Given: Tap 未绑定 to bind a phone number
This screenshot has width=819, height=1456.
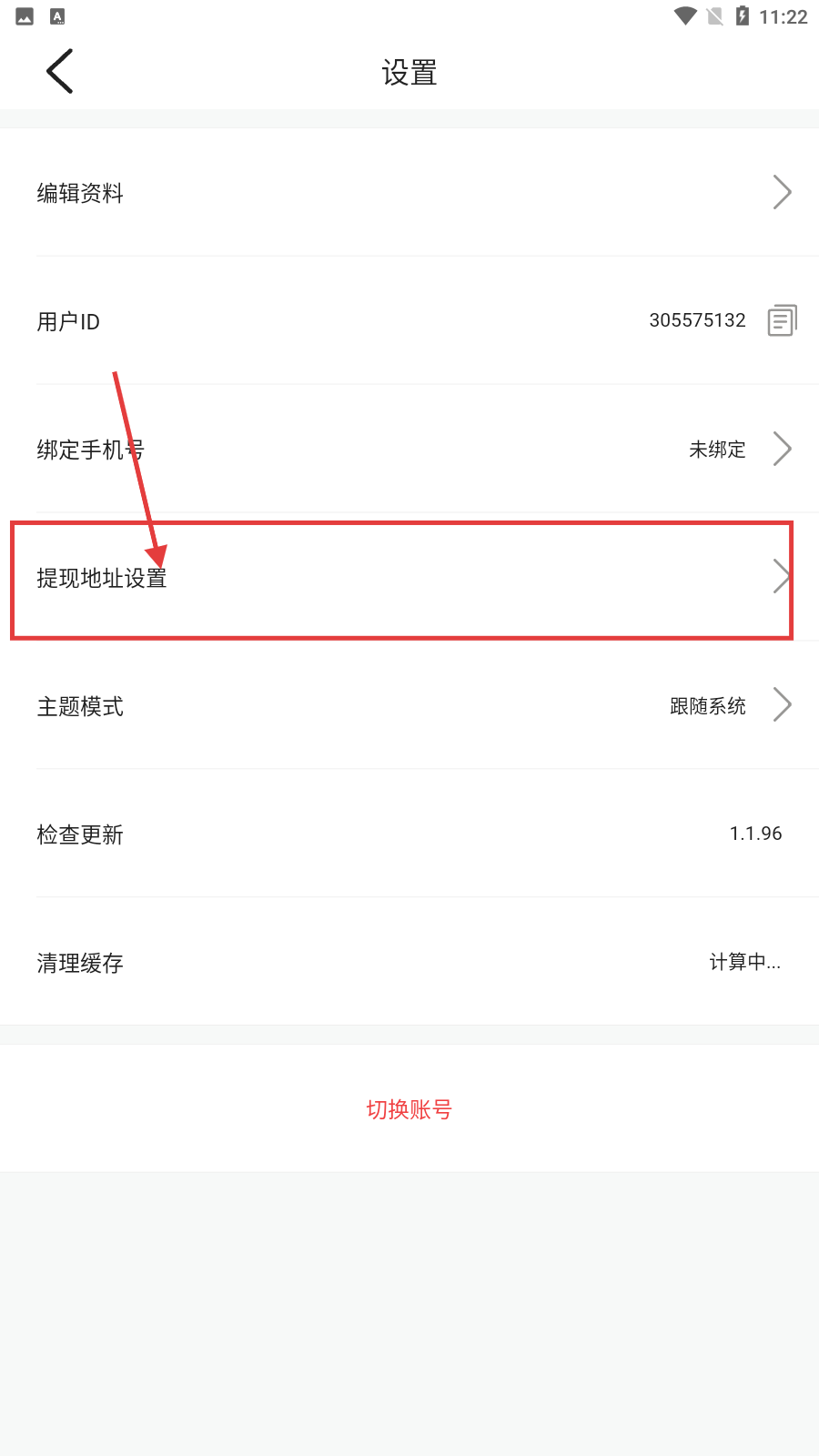Looking at the screenshot, I should coord(716,449).
